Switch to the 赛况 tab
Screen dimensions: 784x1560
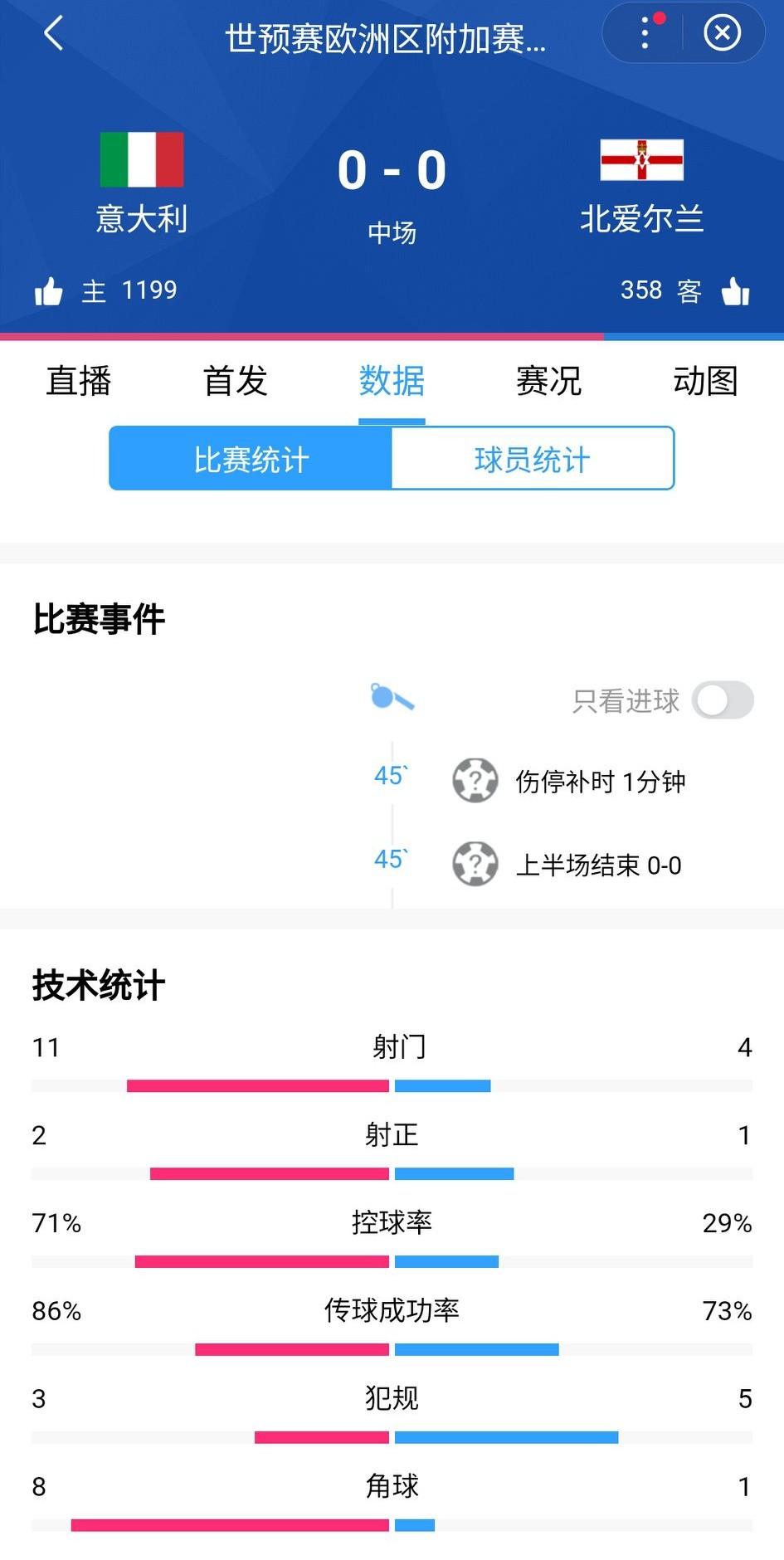[548, 382]
